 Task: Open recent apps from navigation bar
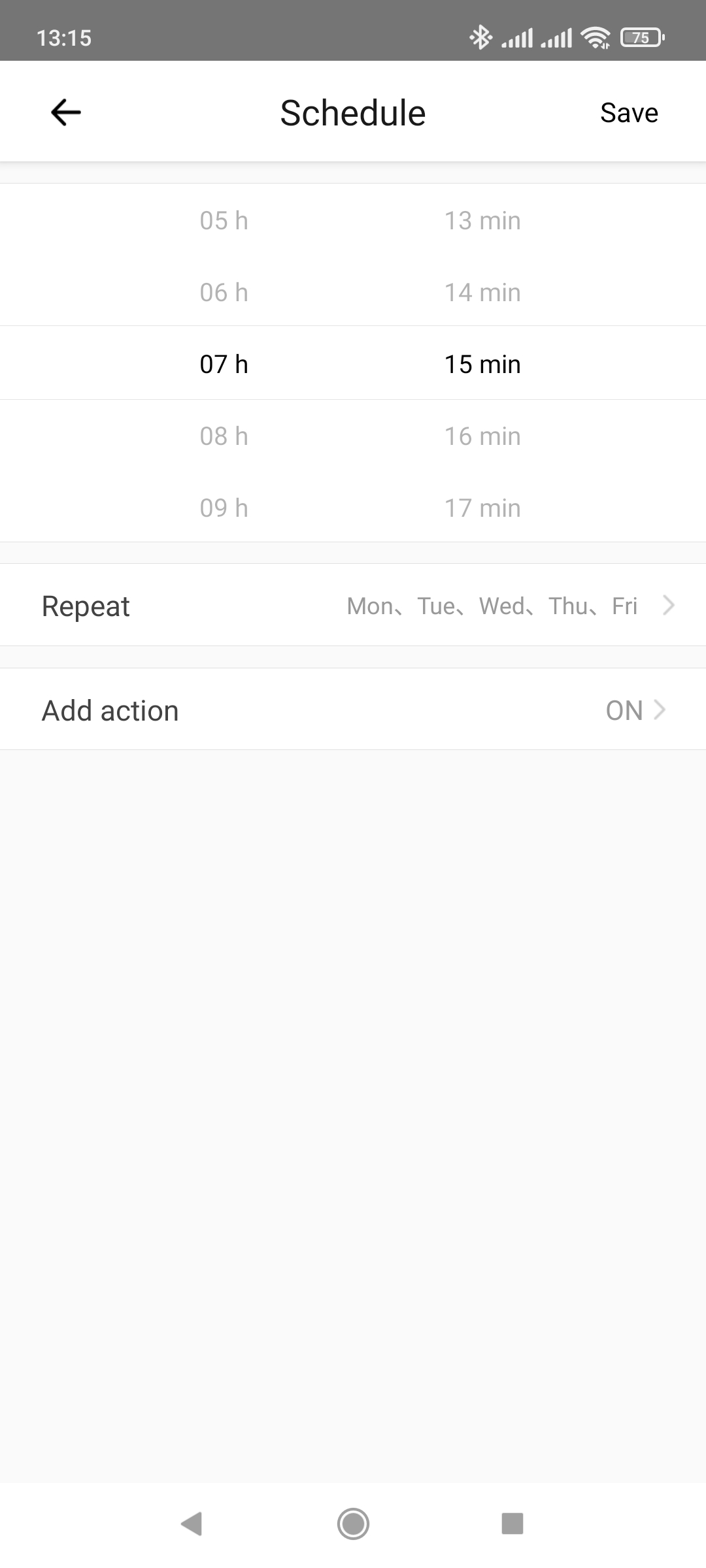click(x=512, y=1524)
